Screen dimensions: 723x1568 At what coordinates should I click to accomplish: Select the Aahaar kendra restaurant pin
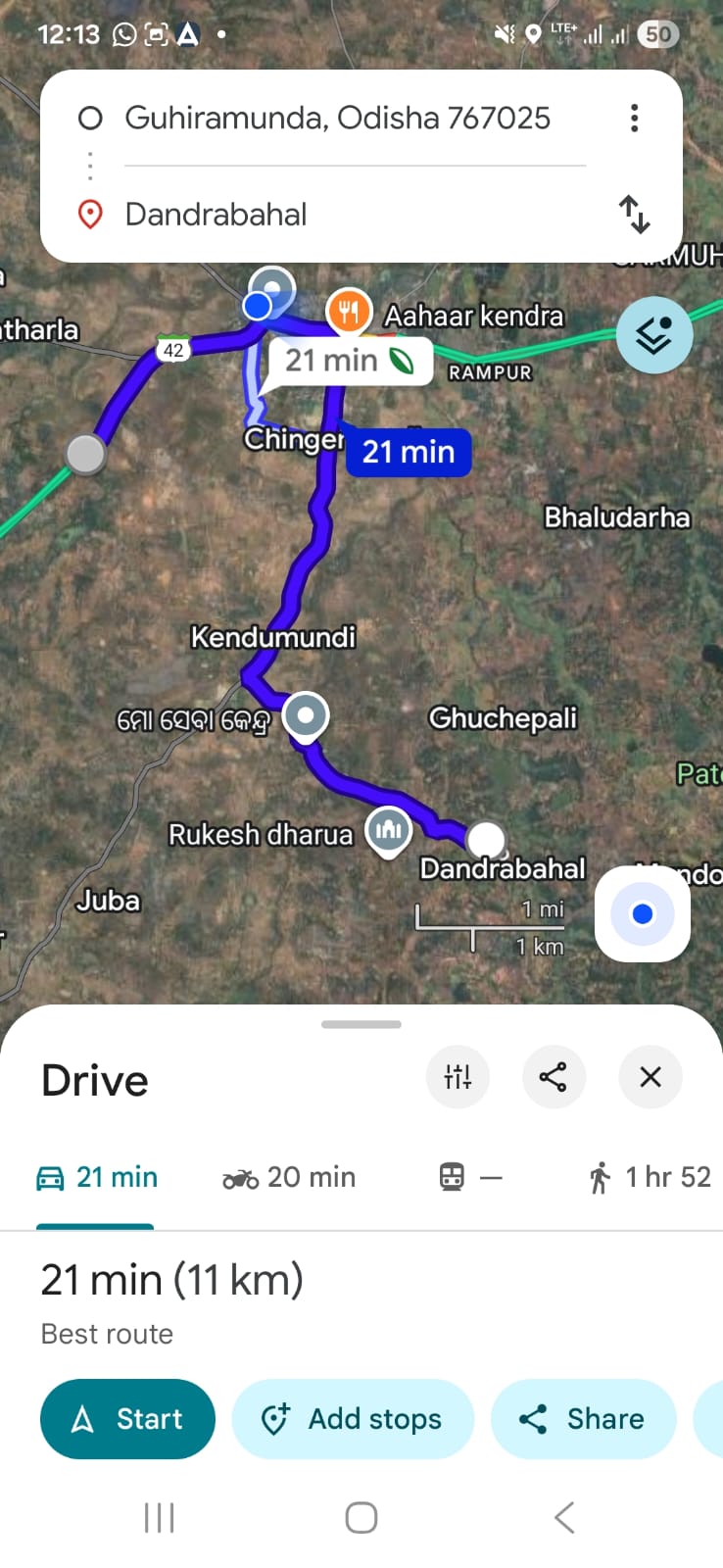click(x=348, y=313)
